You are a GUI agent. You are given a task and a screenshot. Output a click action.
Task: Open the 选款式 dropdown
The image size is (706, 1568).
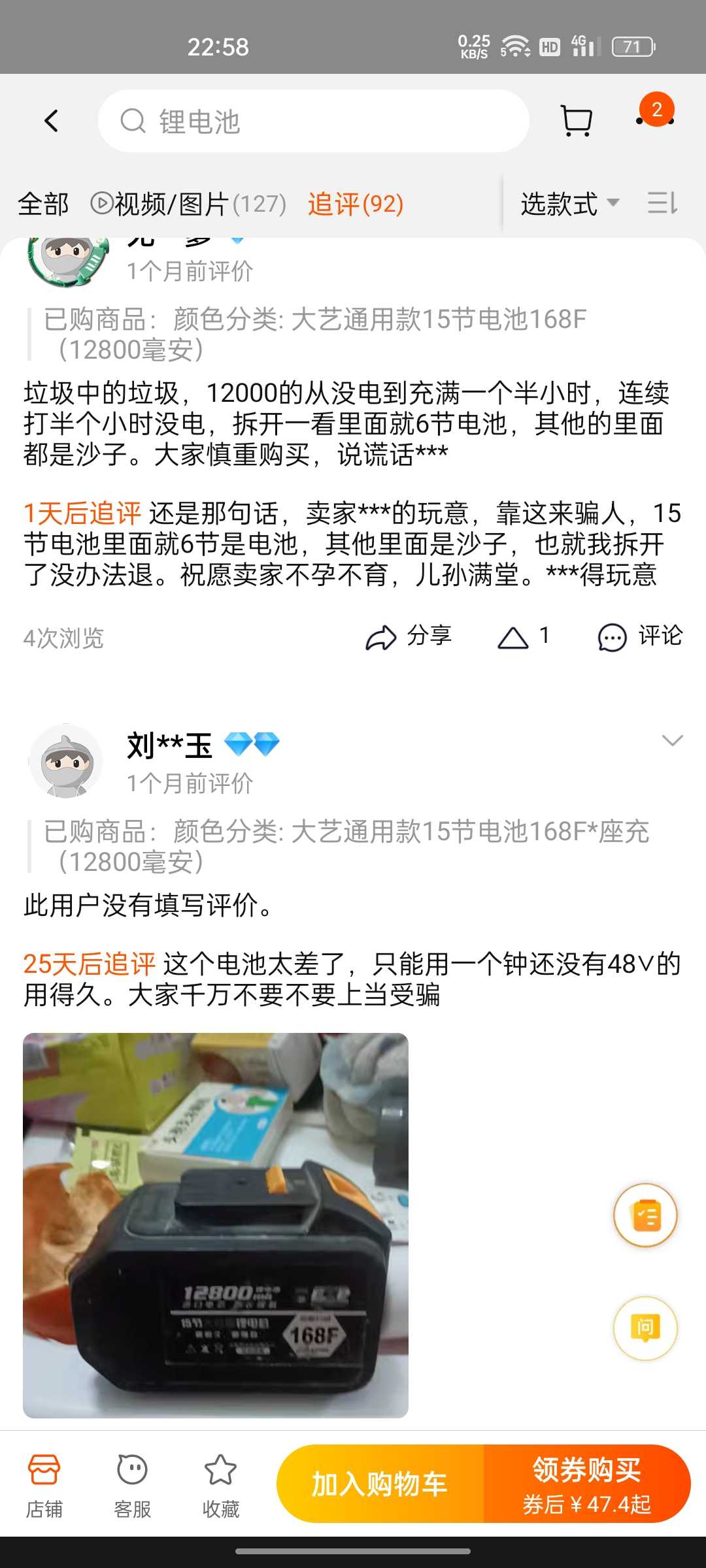[570, 204]
